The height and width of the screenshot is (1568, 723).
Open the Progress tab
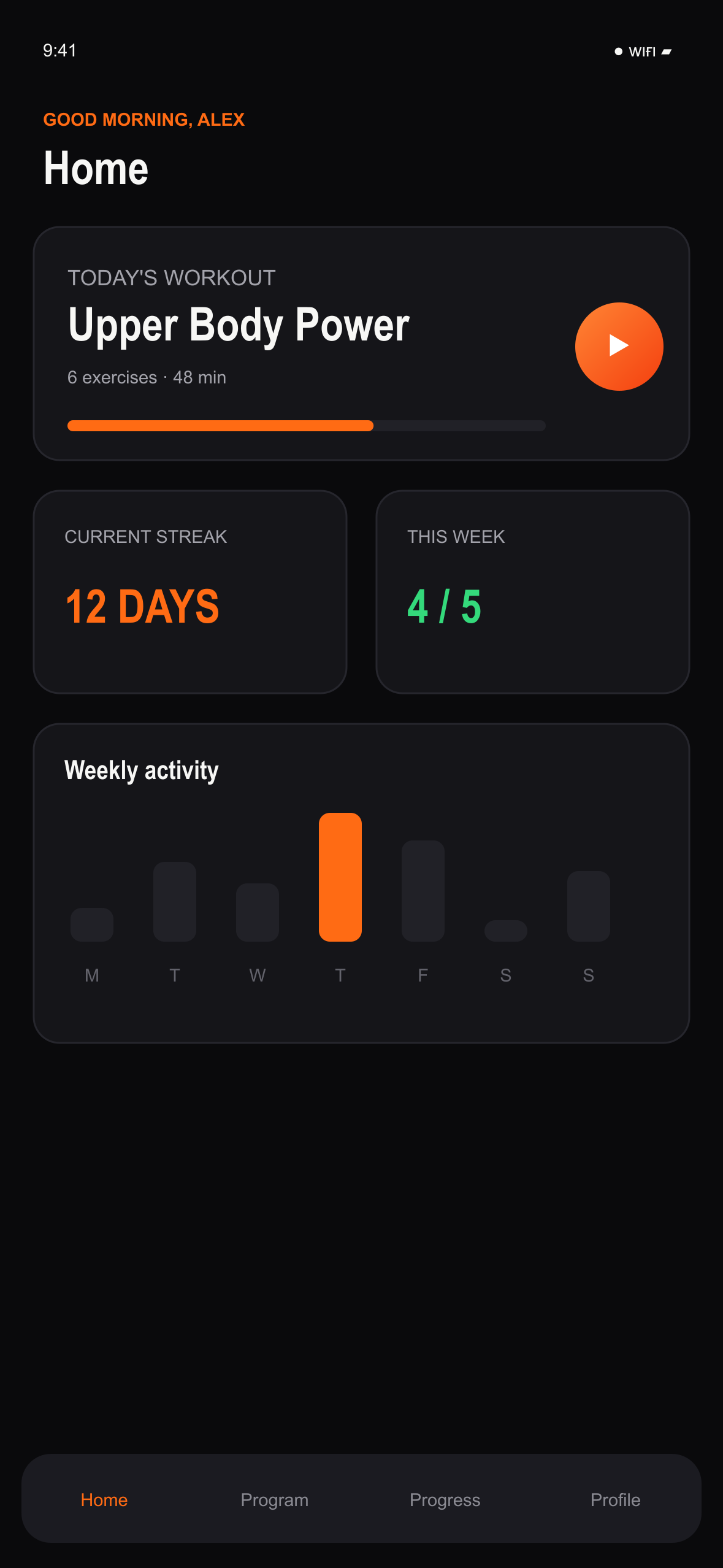(445, 1499)
